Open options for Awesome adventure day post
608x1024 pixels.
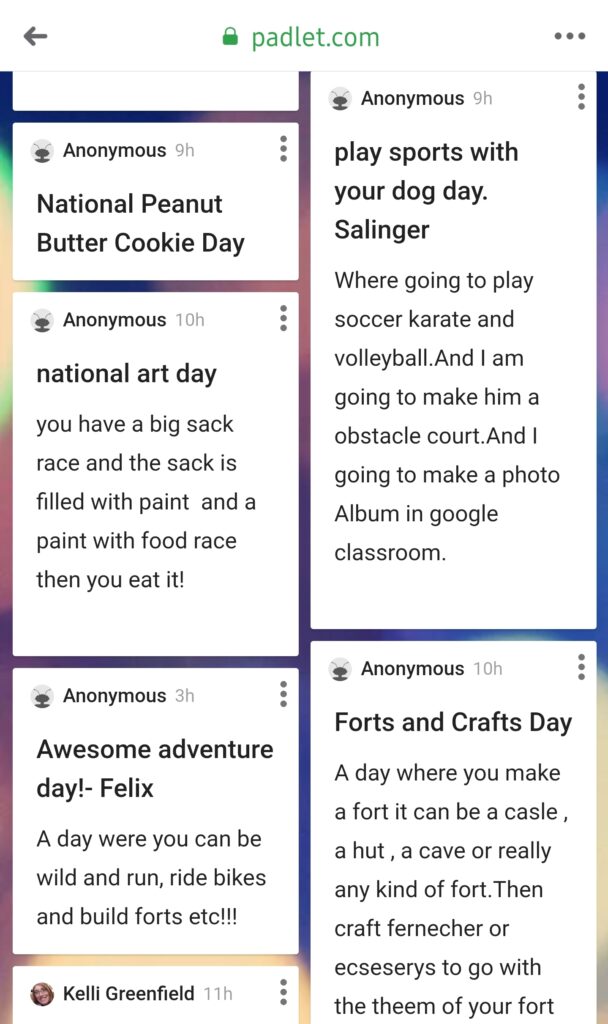coord(283,694)
